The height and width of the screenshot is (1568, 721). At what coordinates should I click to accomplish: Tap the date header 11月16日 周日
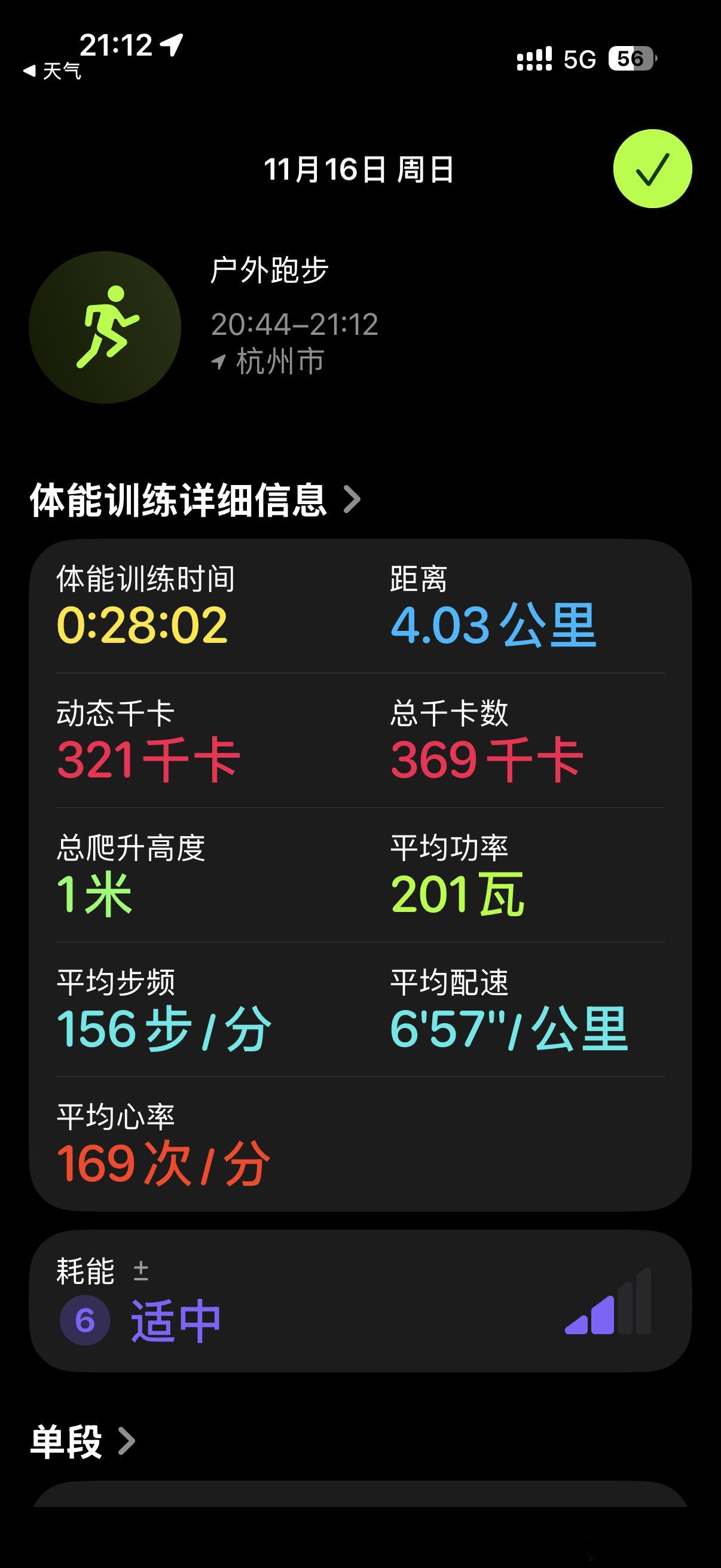pyautogui.click(x=360, y=169)
